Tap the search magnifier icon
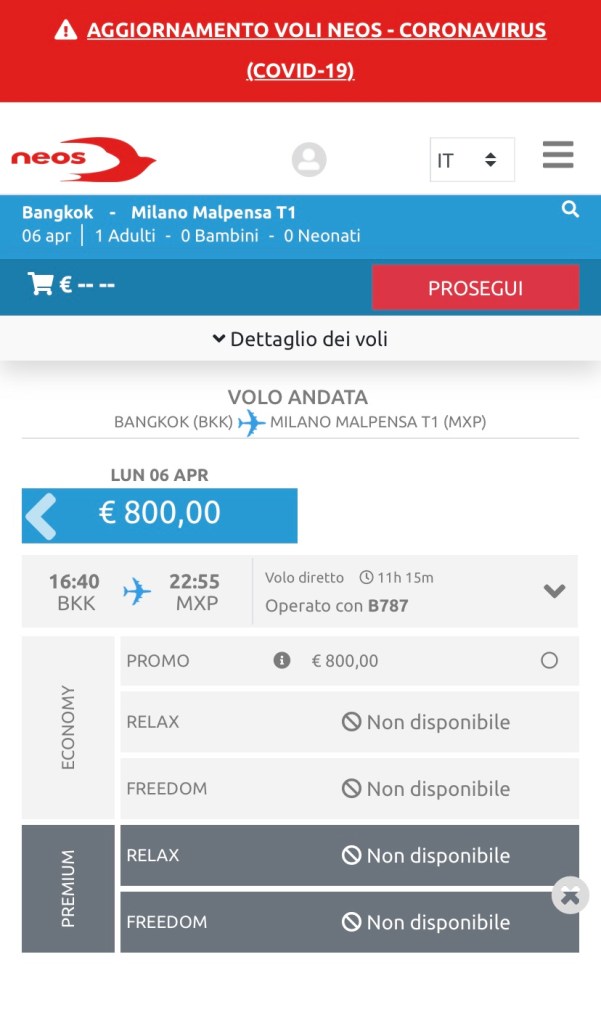The height and width of the screenshot is (1023, 601). 570,210
